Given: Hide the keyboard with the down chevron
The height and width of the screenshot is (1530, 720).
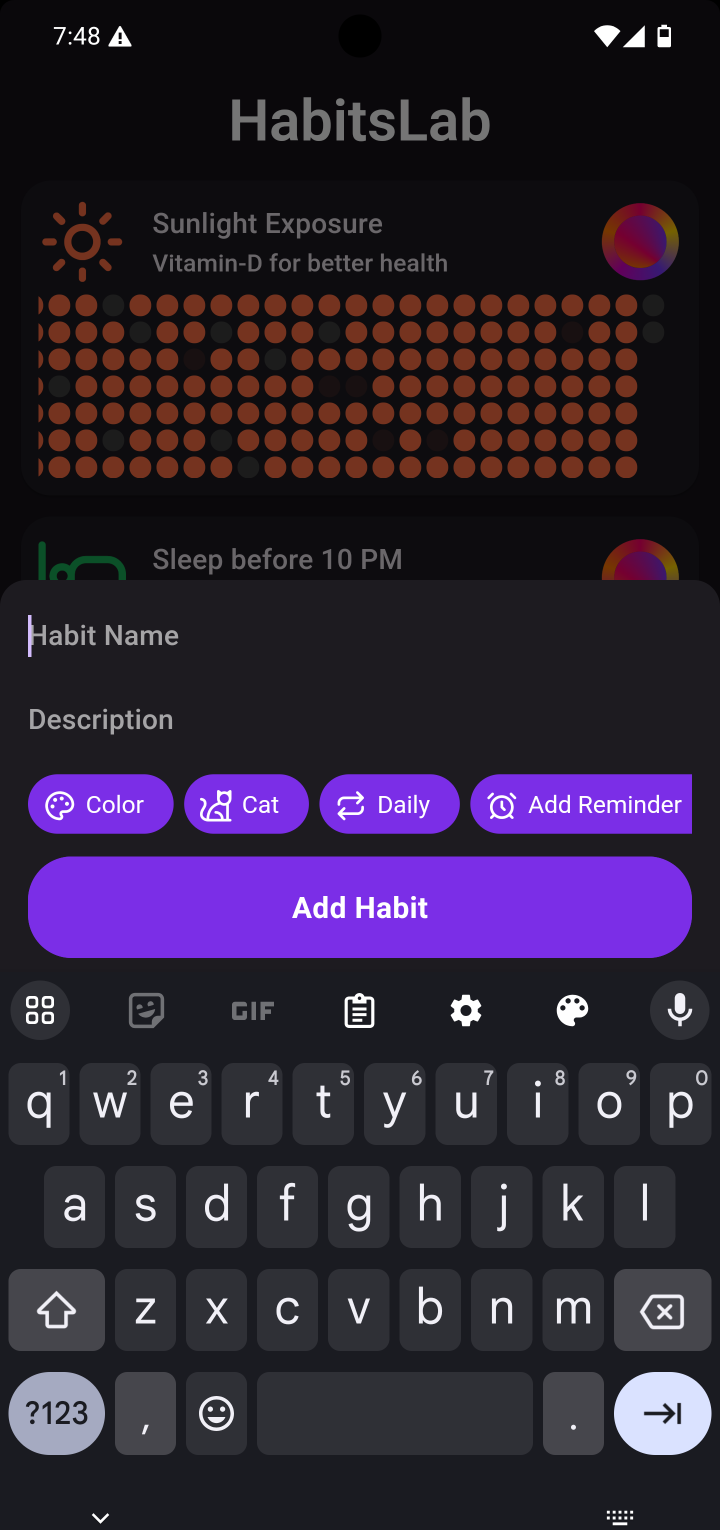Looking at the screenshot, I should 100,1517.
